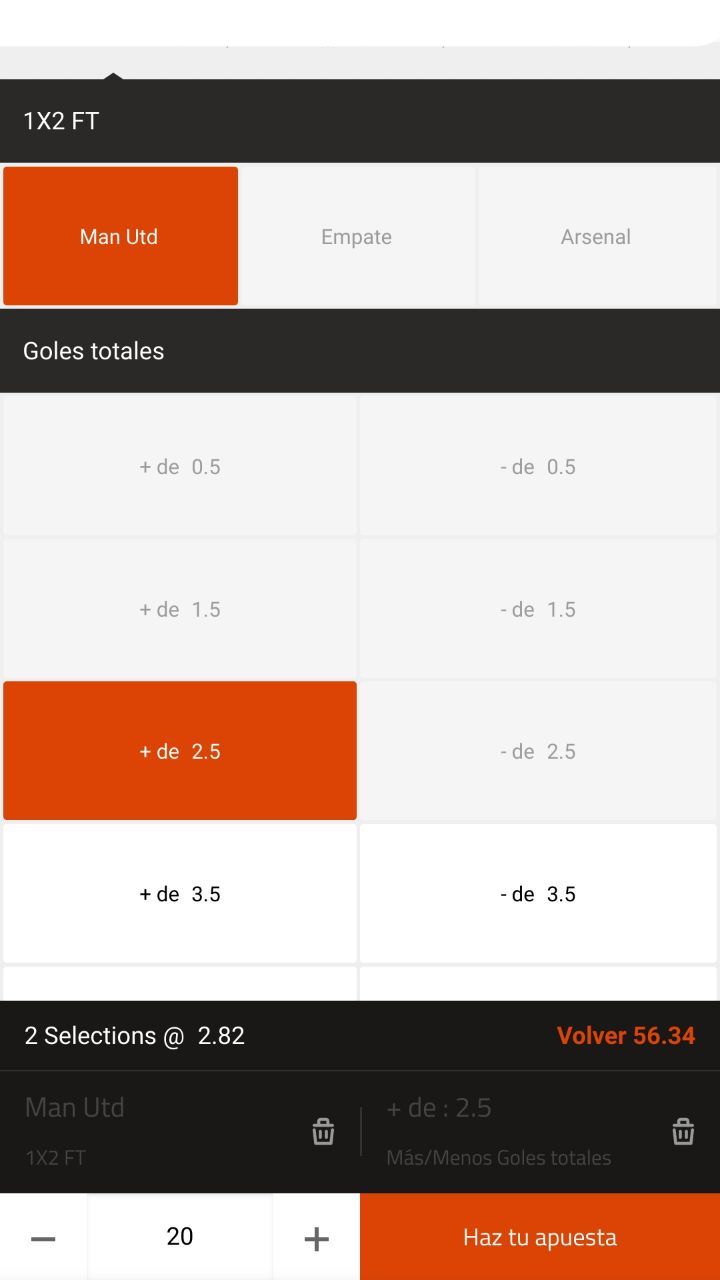Image resolution: width=720 pixels, height=1280 pixels.
Task: Choose + de 1.5 goals
Action: pyautogui.click(x=180, y=609)
